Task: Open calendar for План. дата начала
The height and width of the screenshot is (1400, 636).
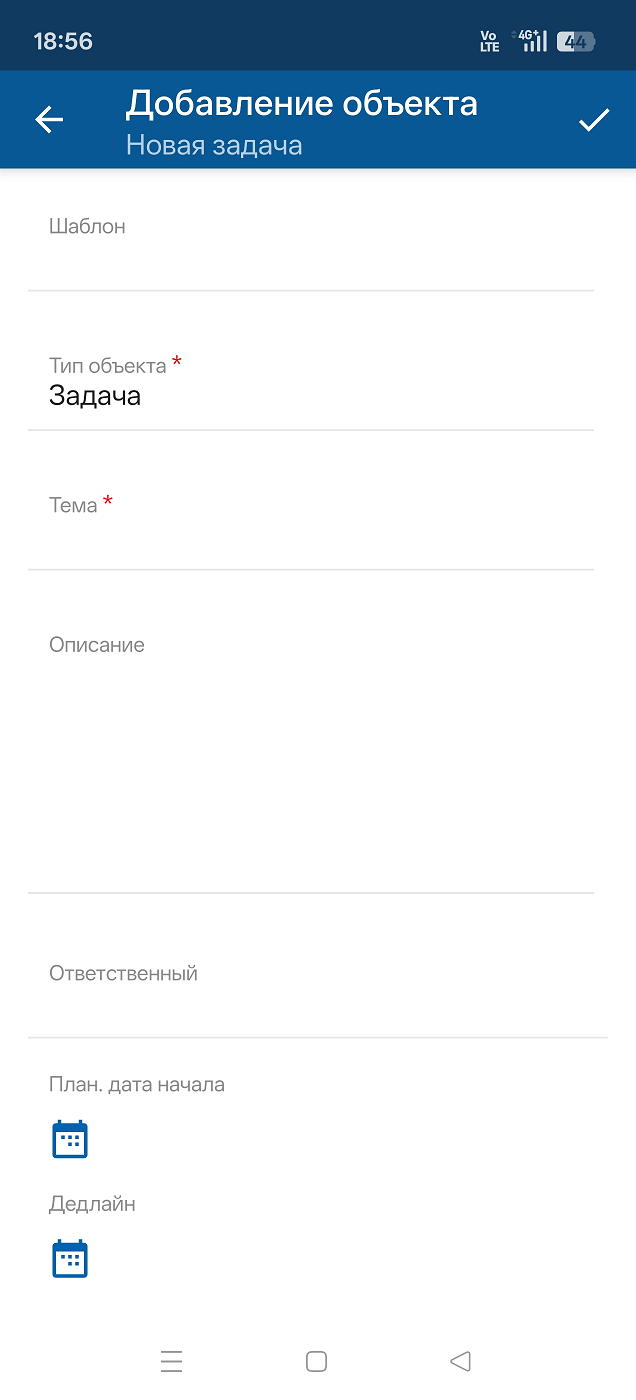Action: [x=70, y=1139]
